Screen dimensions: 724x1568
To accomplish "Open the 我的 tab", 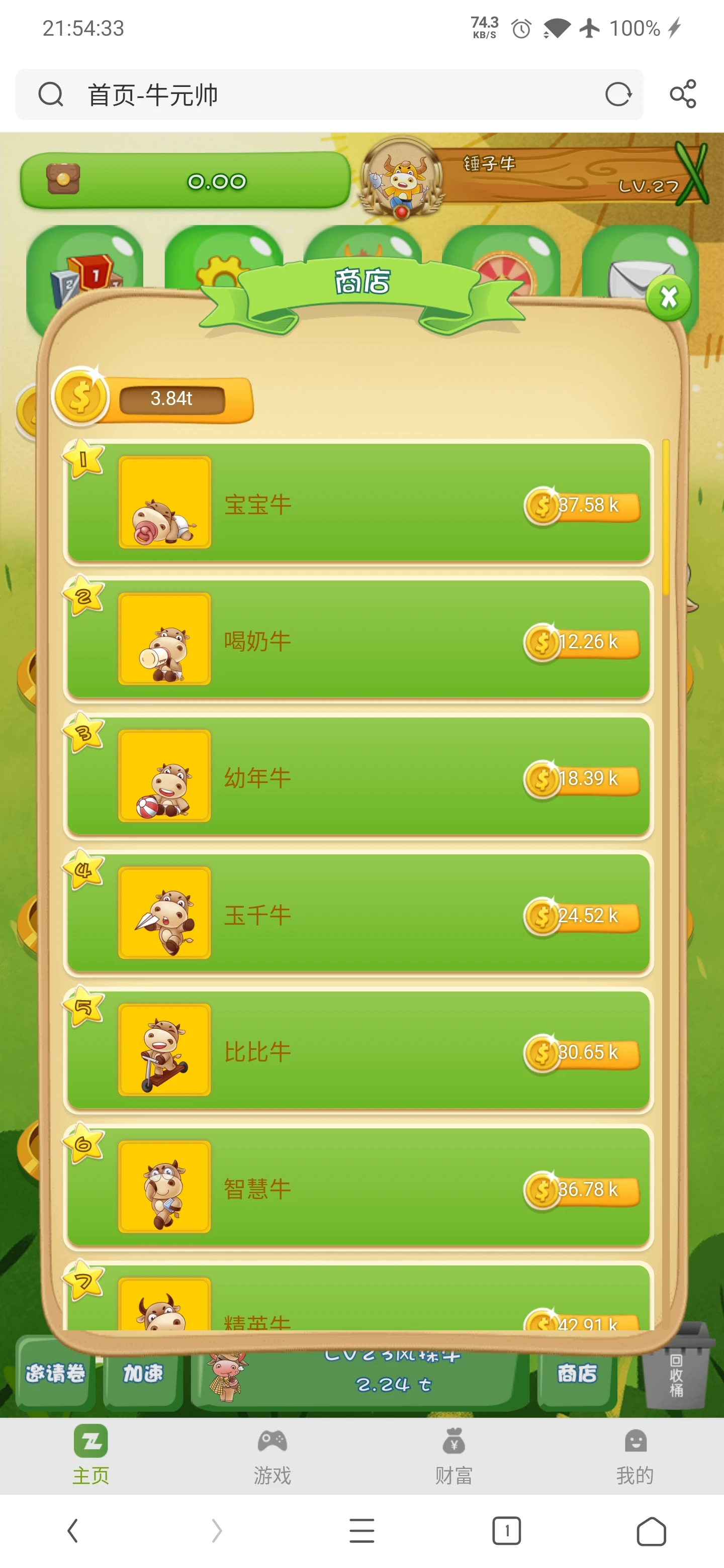I will 635,1456.
